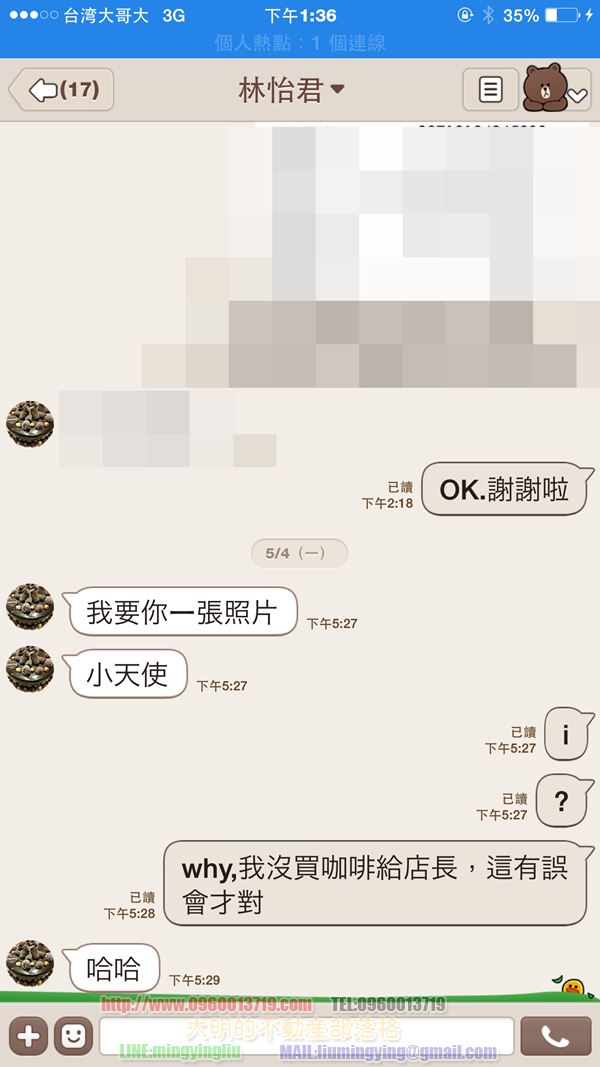Tap the personal hotspot status banner
This screenshot has height=1067, width=600.
[300, 43]
